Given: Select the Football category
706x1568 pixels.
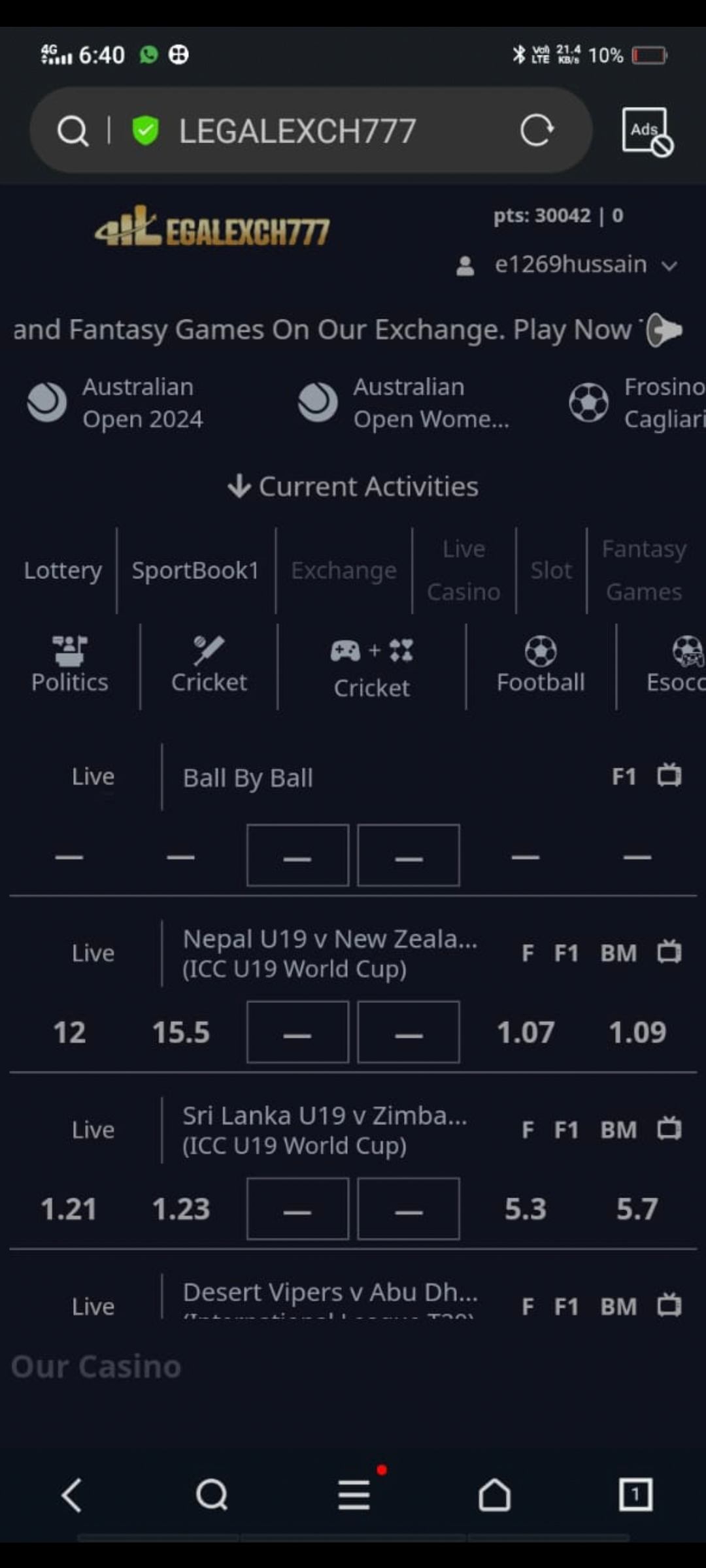Looking at the screenshot, I should point(541,665).
